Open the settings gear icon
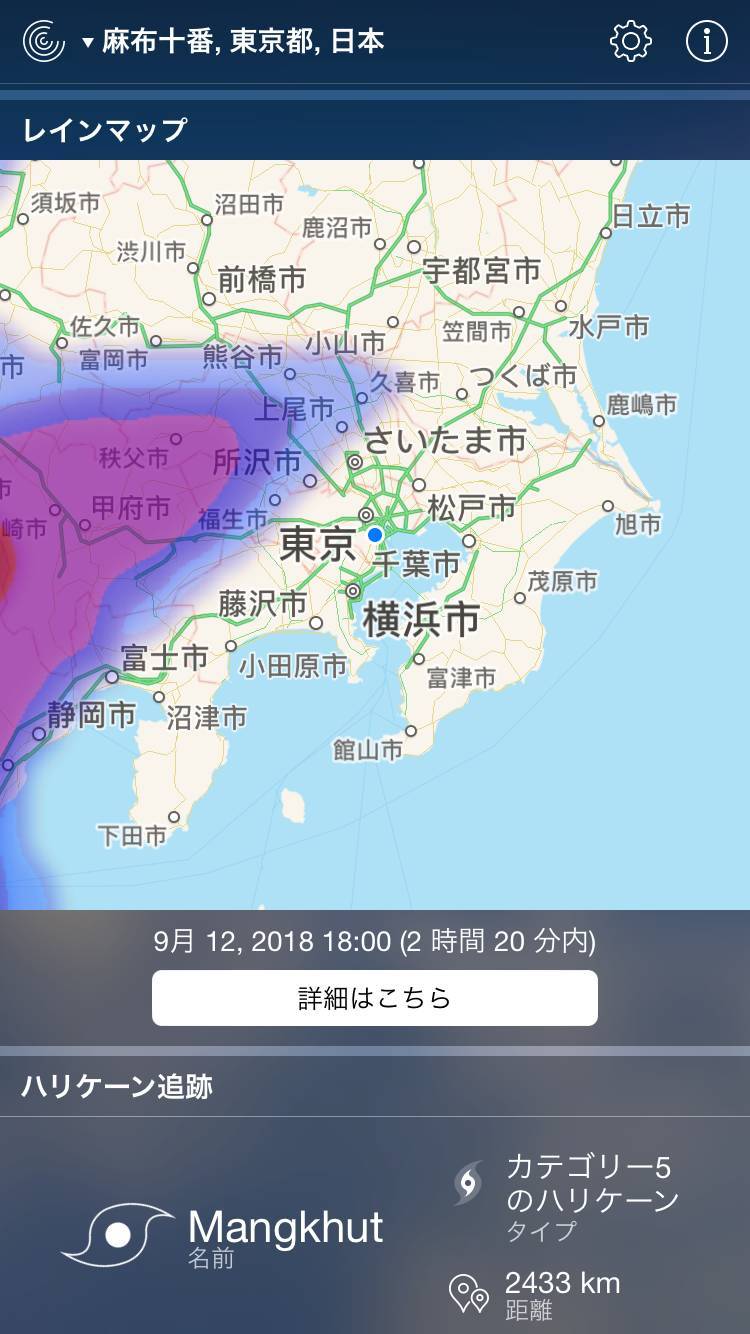This screenshot has height=1334, width=750. click(x=630, y=42)
